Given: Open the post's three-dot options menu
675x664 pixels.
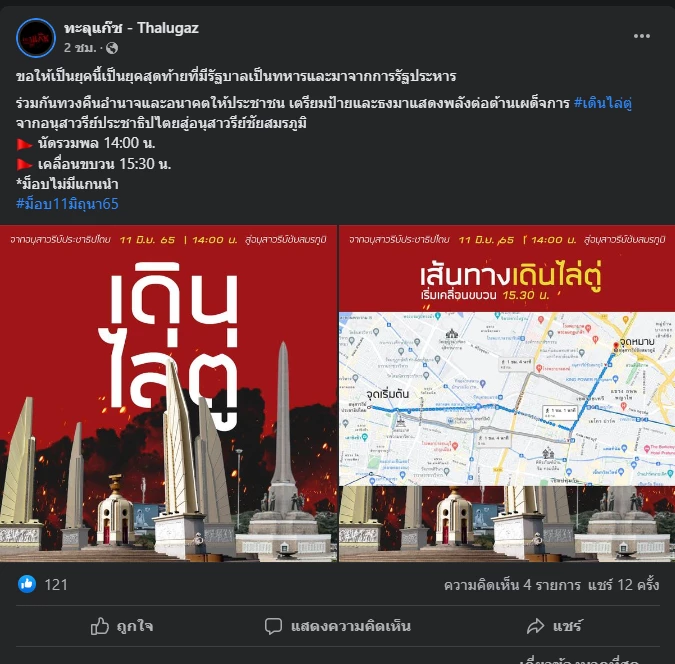Looking at the screenshot, I should pos(641,36).
